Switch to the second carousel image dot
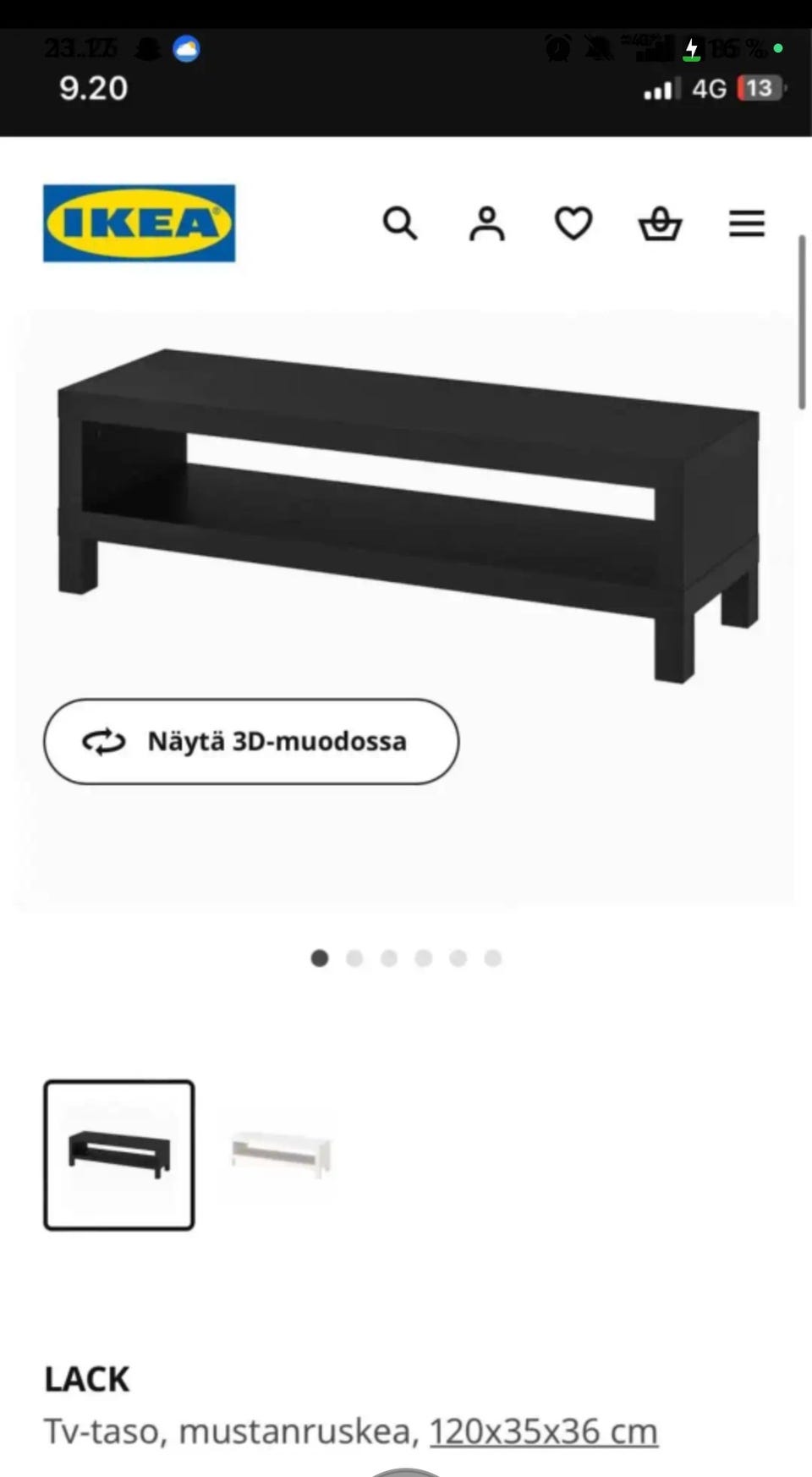The image size is (812, 1477). tap(355, 958)
